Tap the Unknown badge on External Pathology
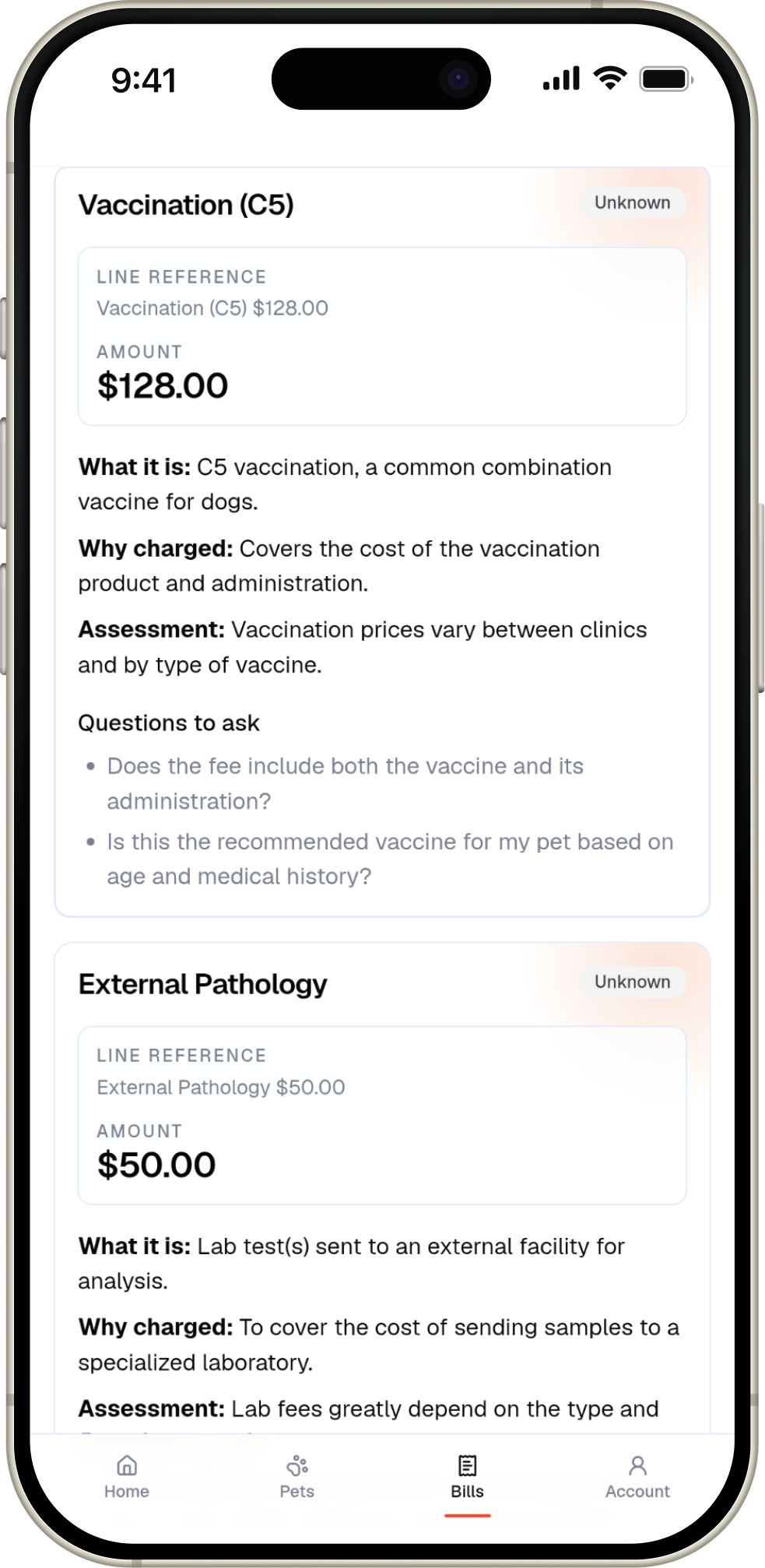 click(x=633, y=983)
